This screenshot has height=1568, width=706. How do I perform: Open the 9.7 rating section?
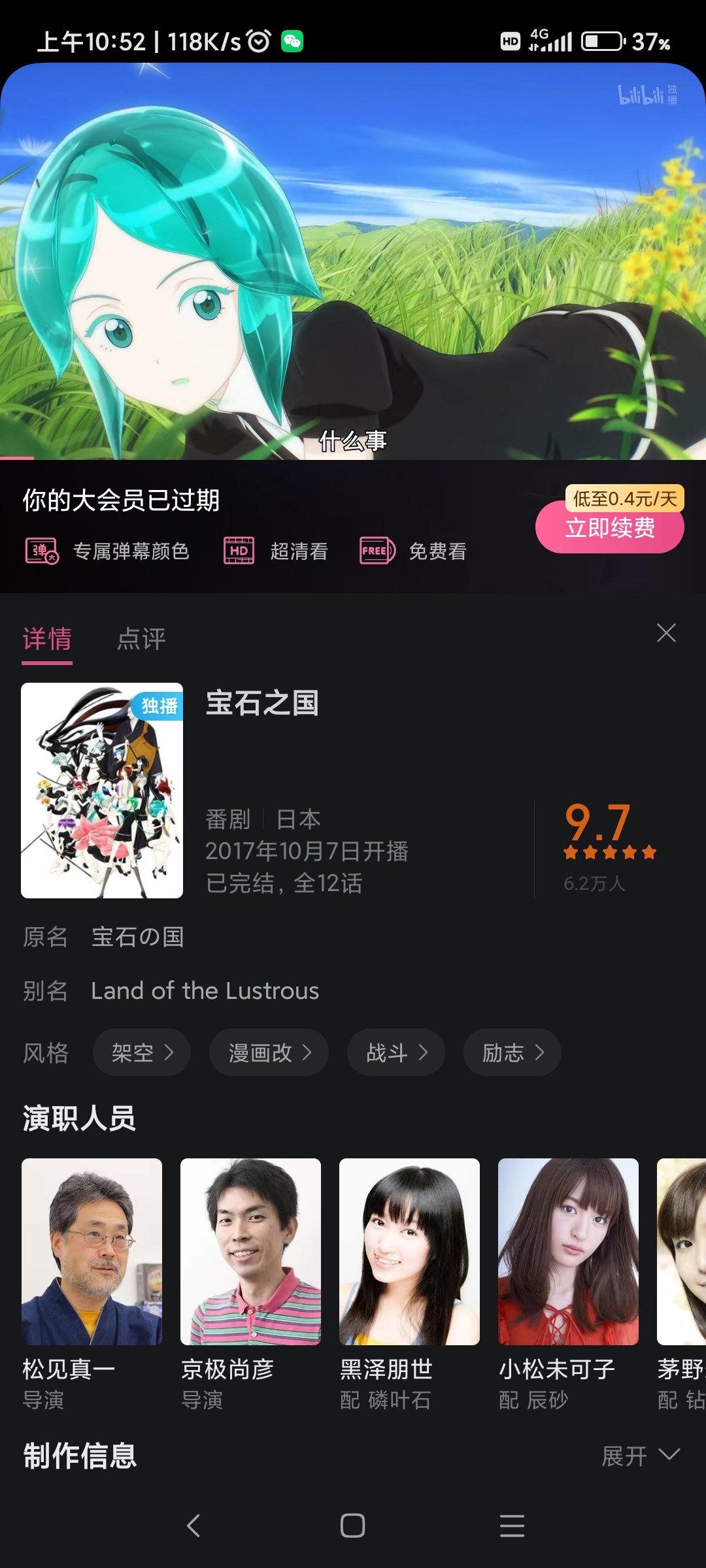609,848
